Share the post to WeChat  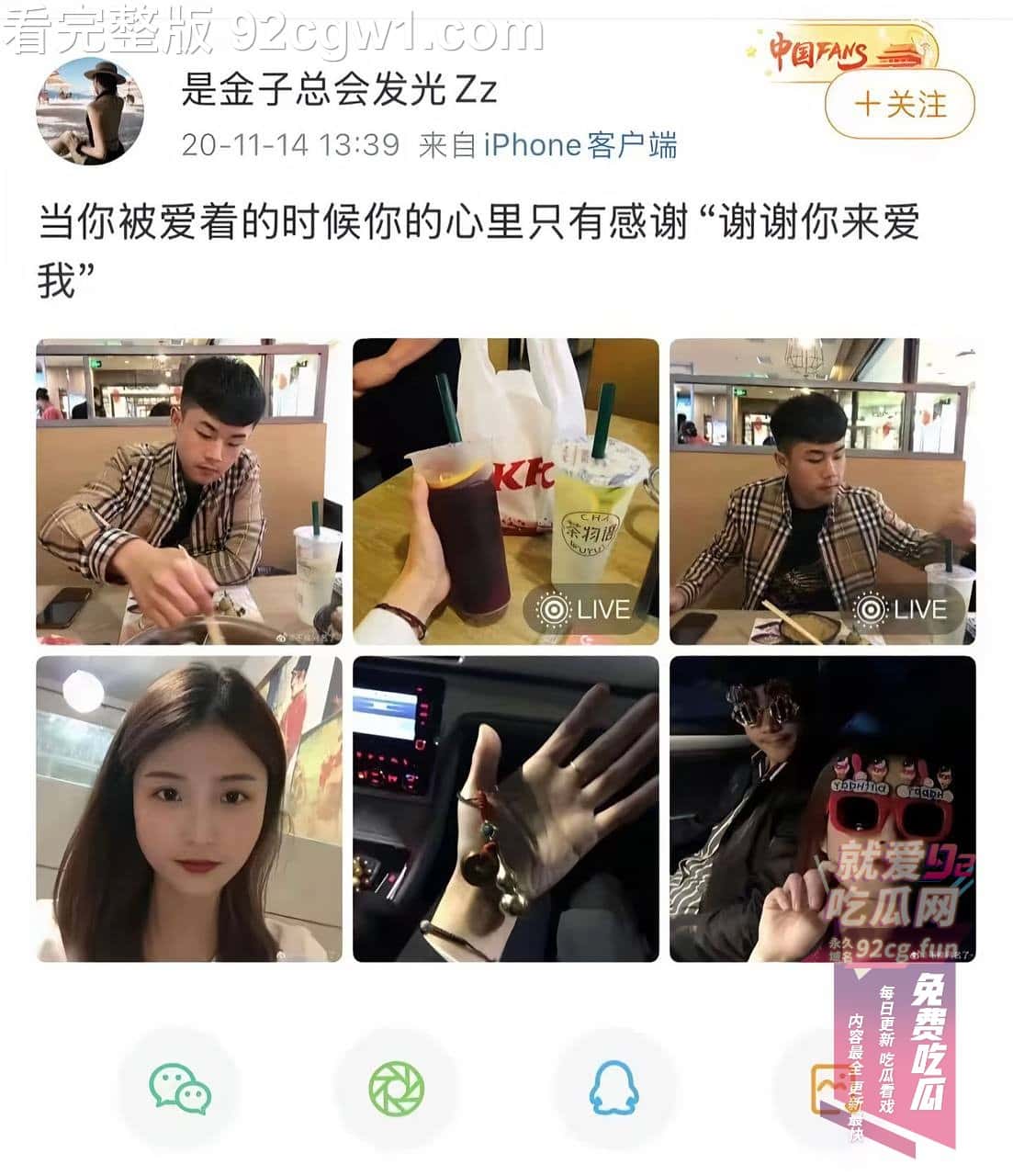[x=180, y=1089]
